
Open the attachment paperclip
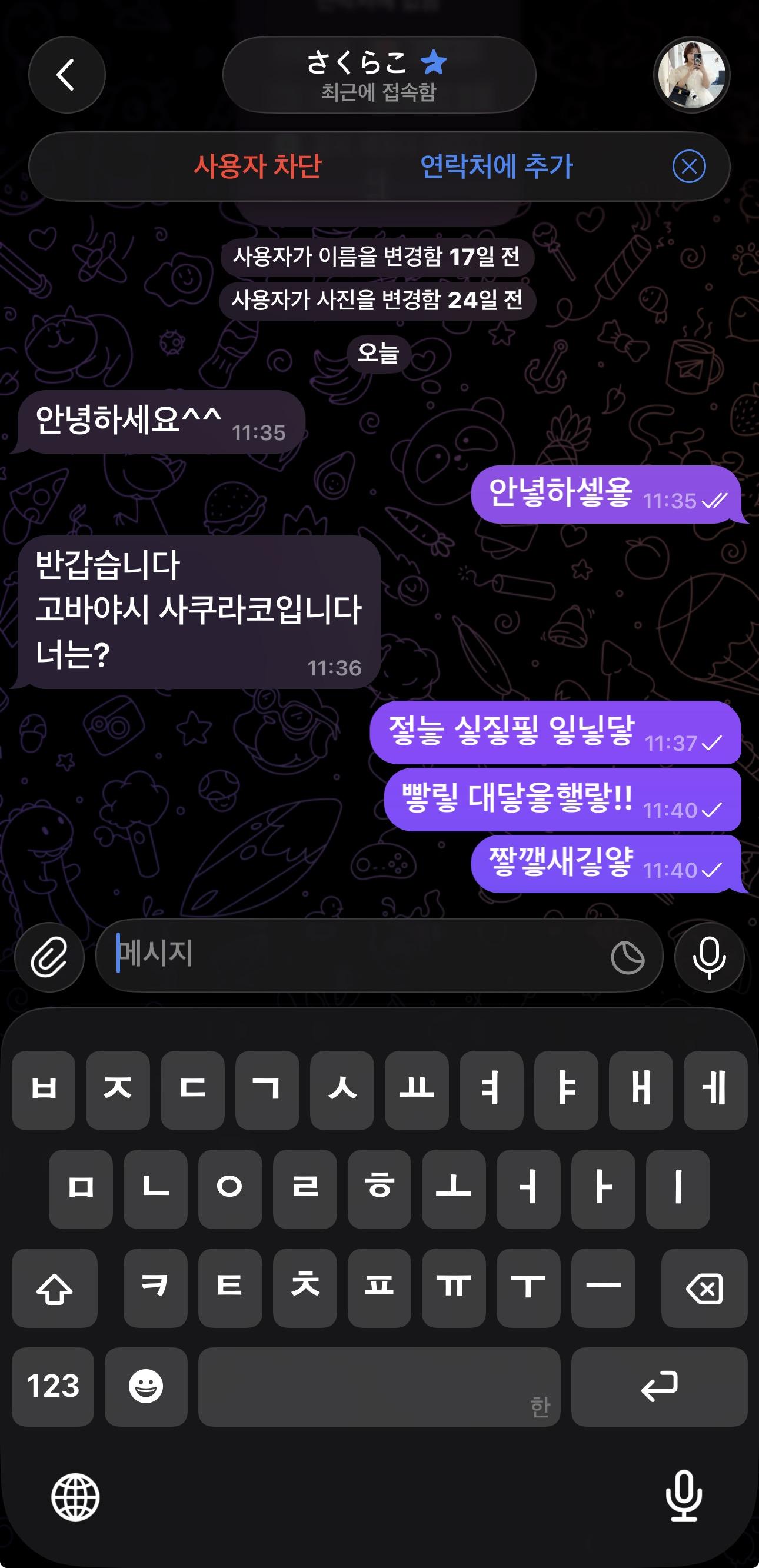coord(49,957)
